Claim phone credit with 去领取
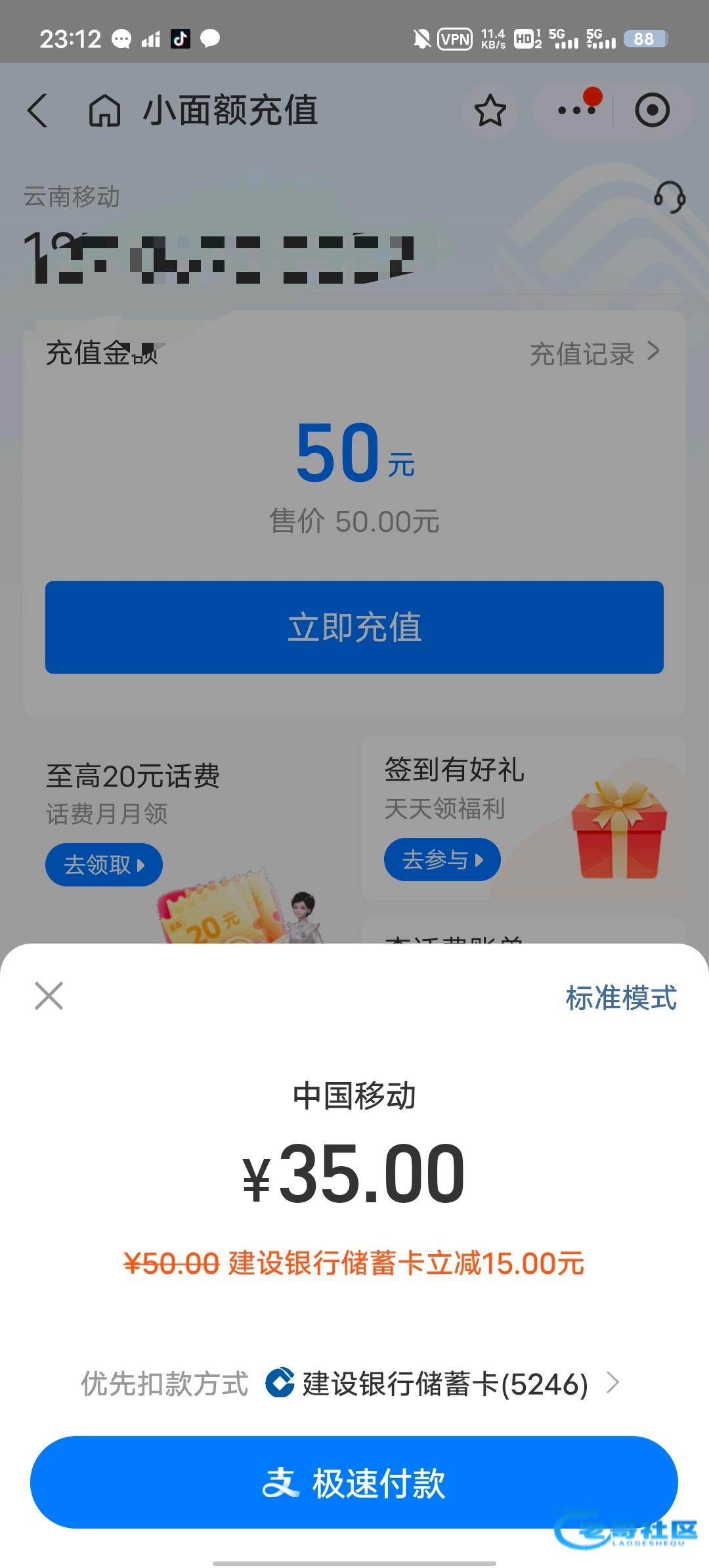Image resolution: width=709 pixels, height=1568 pixels. [x=104, y=865]
